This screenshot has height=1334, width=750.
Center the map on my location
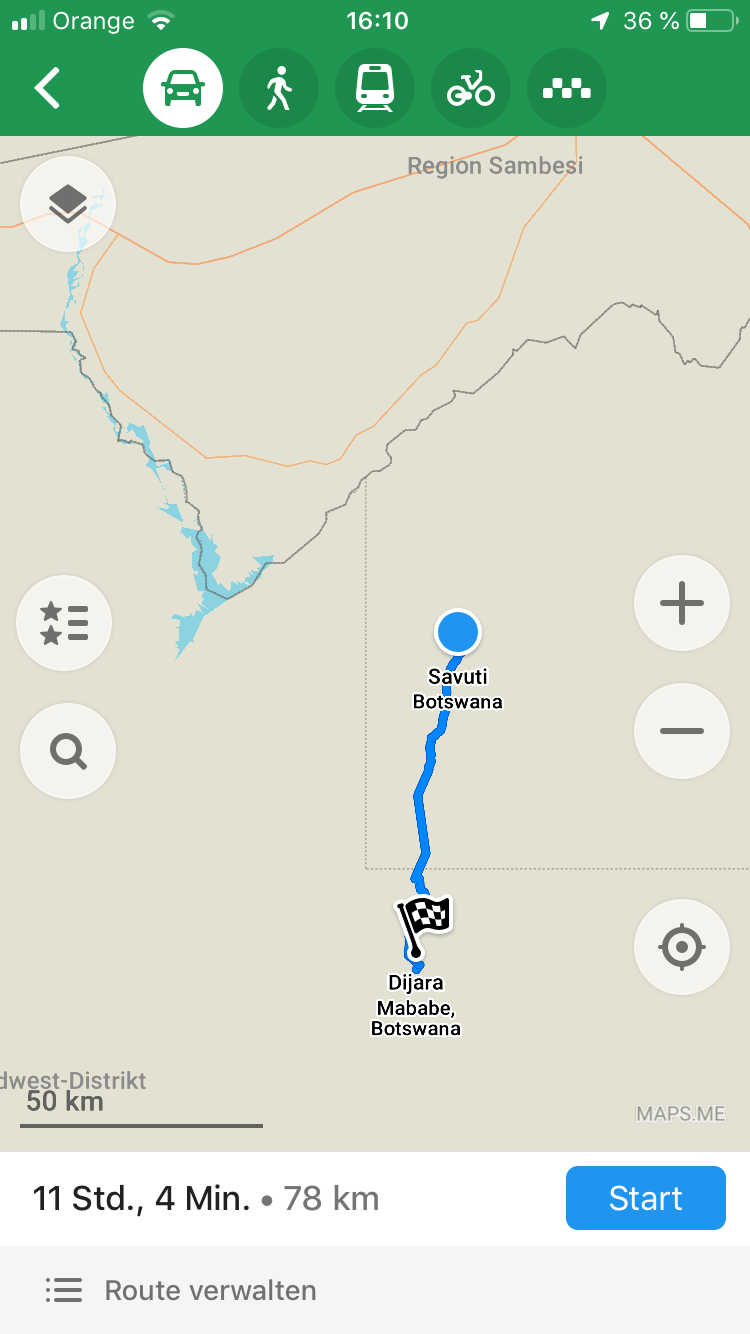tap(682, 947)
